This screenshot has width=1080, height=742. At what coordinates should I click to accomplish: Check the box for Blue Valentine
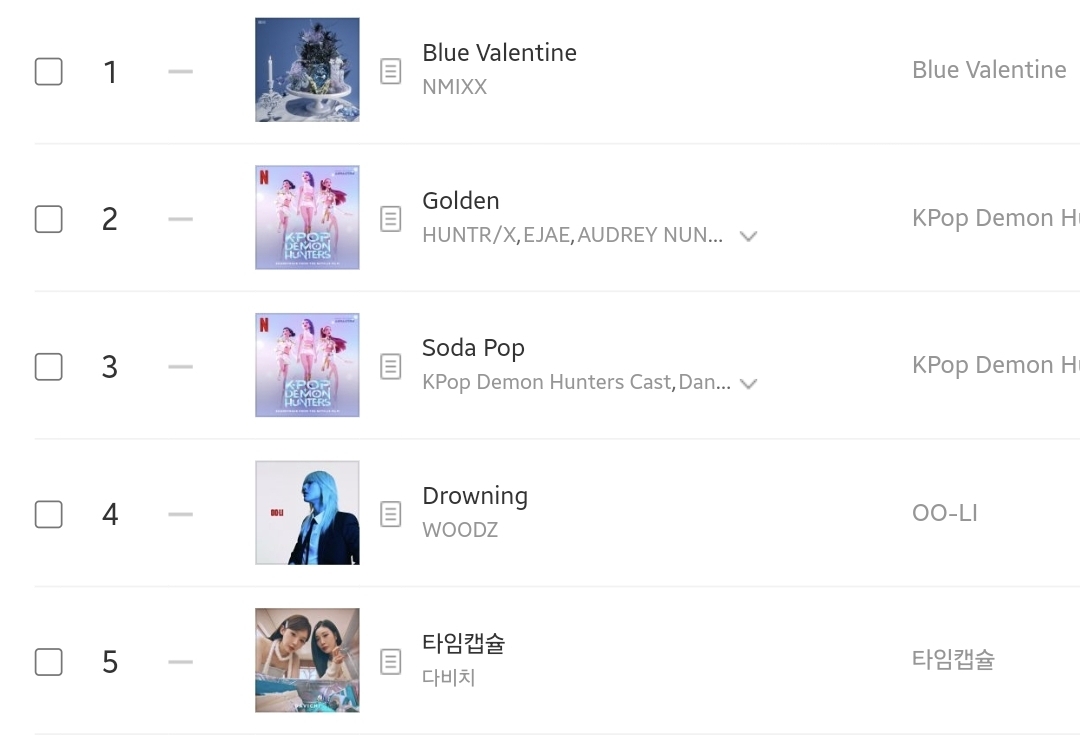click(x=49, y=71)
